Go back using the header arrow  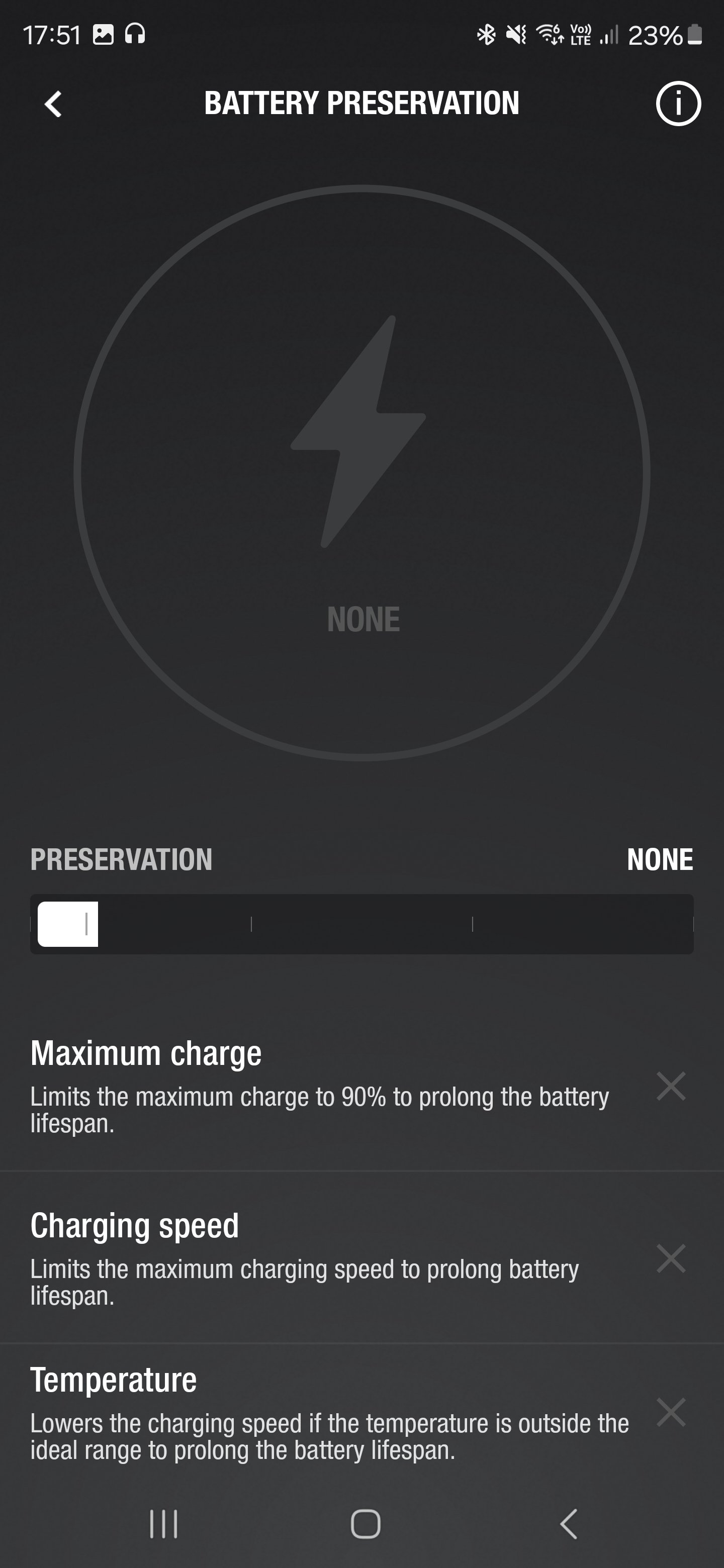(54, 104)
